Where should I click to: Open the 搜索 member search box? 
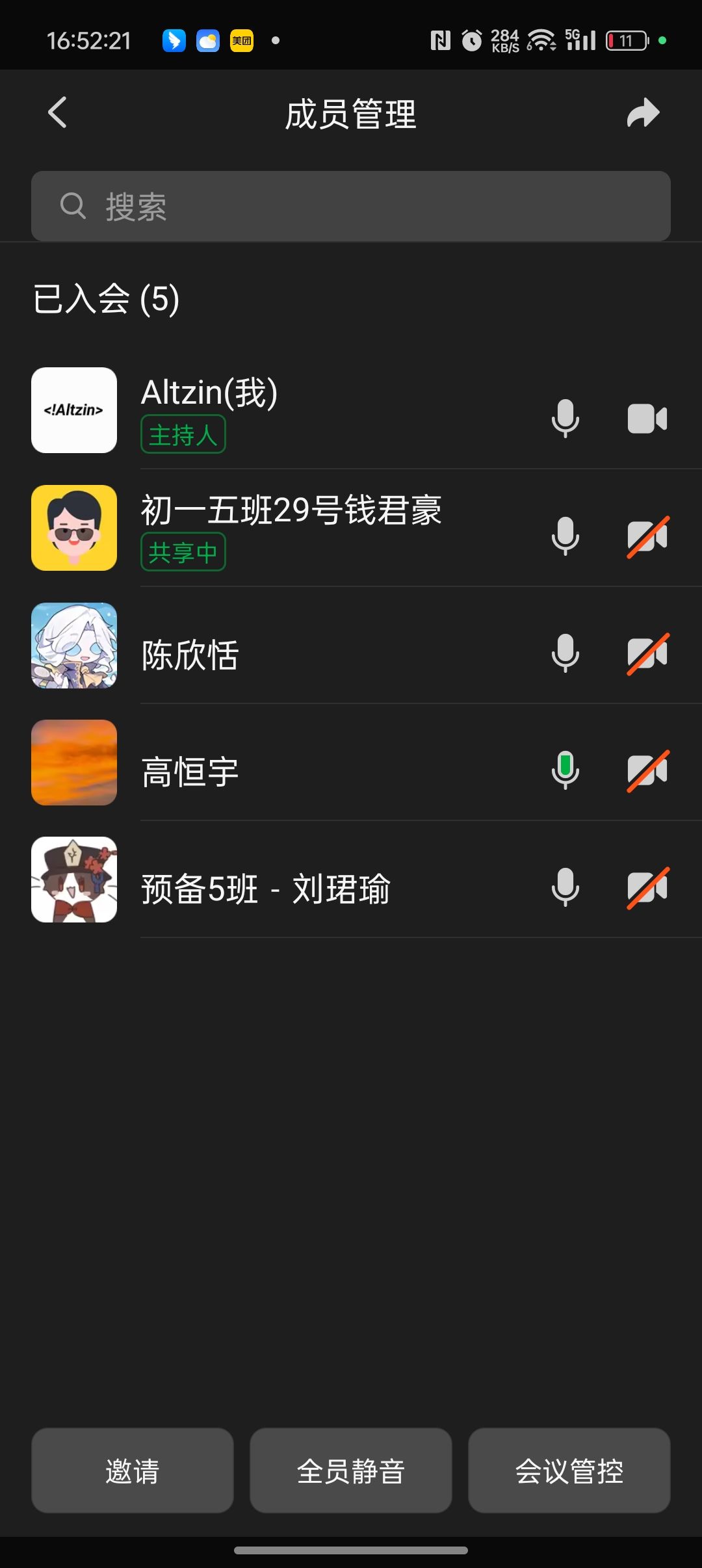351,206
